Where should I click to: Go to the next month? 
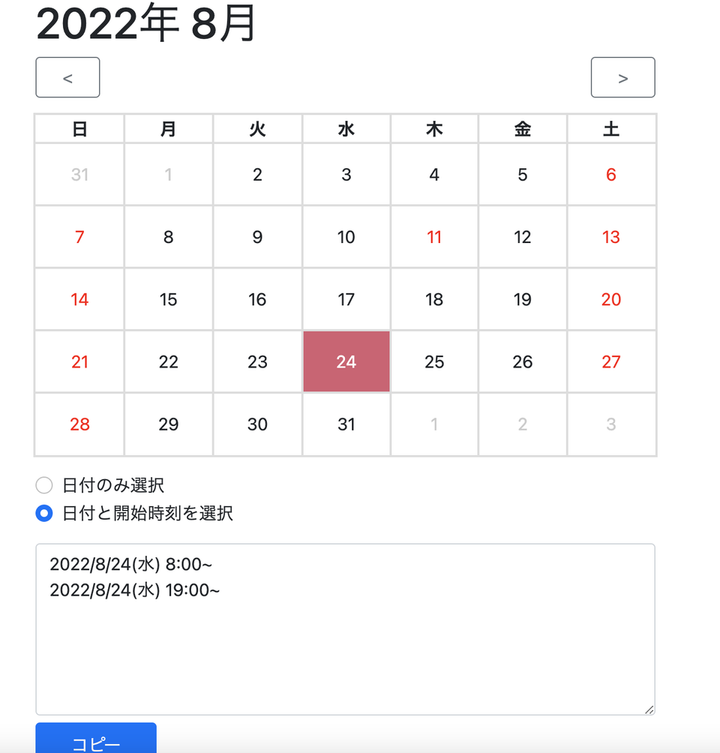click(622, 78)
